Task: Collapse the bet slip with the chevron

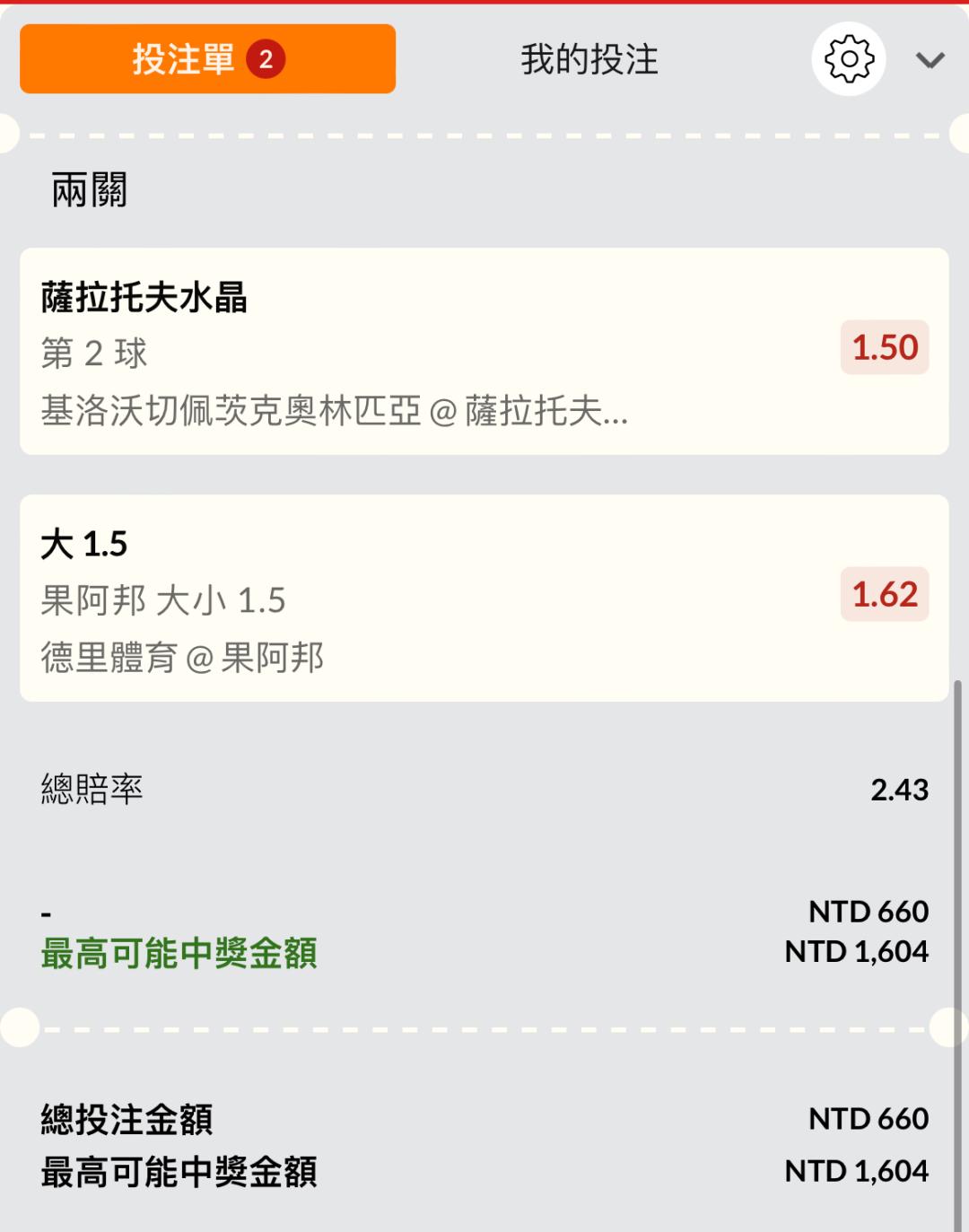Action: (930, 60)
